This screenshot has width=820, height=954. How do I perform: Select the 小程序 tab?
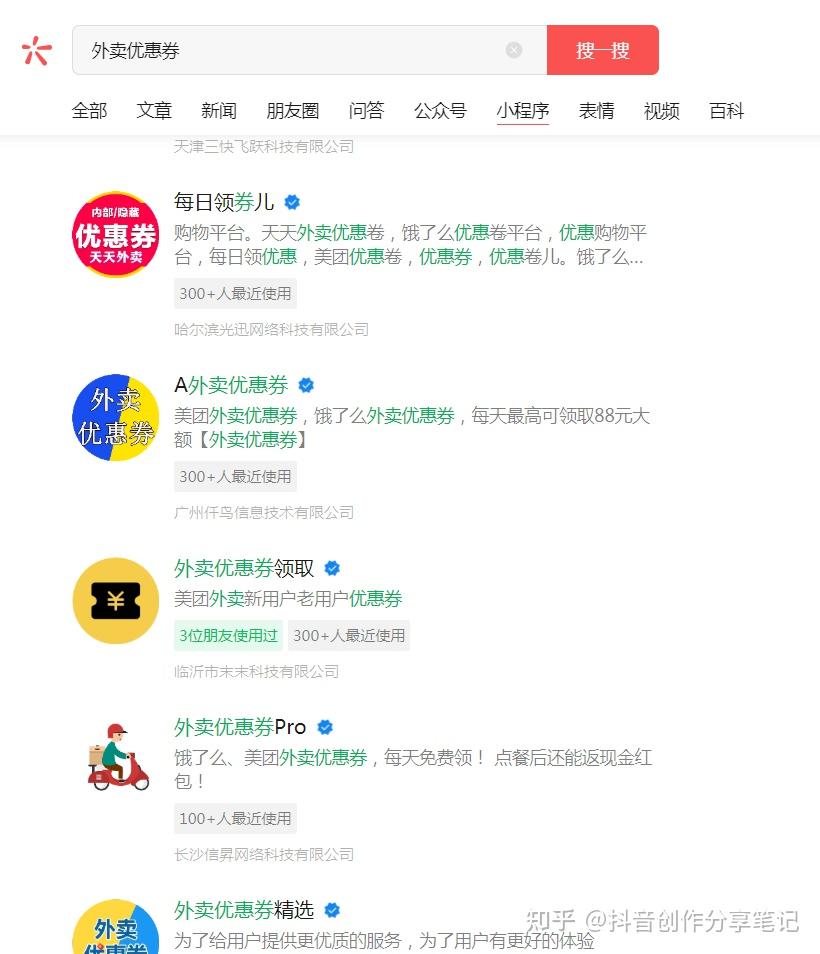pyautogui.click(x=522, y=111)
